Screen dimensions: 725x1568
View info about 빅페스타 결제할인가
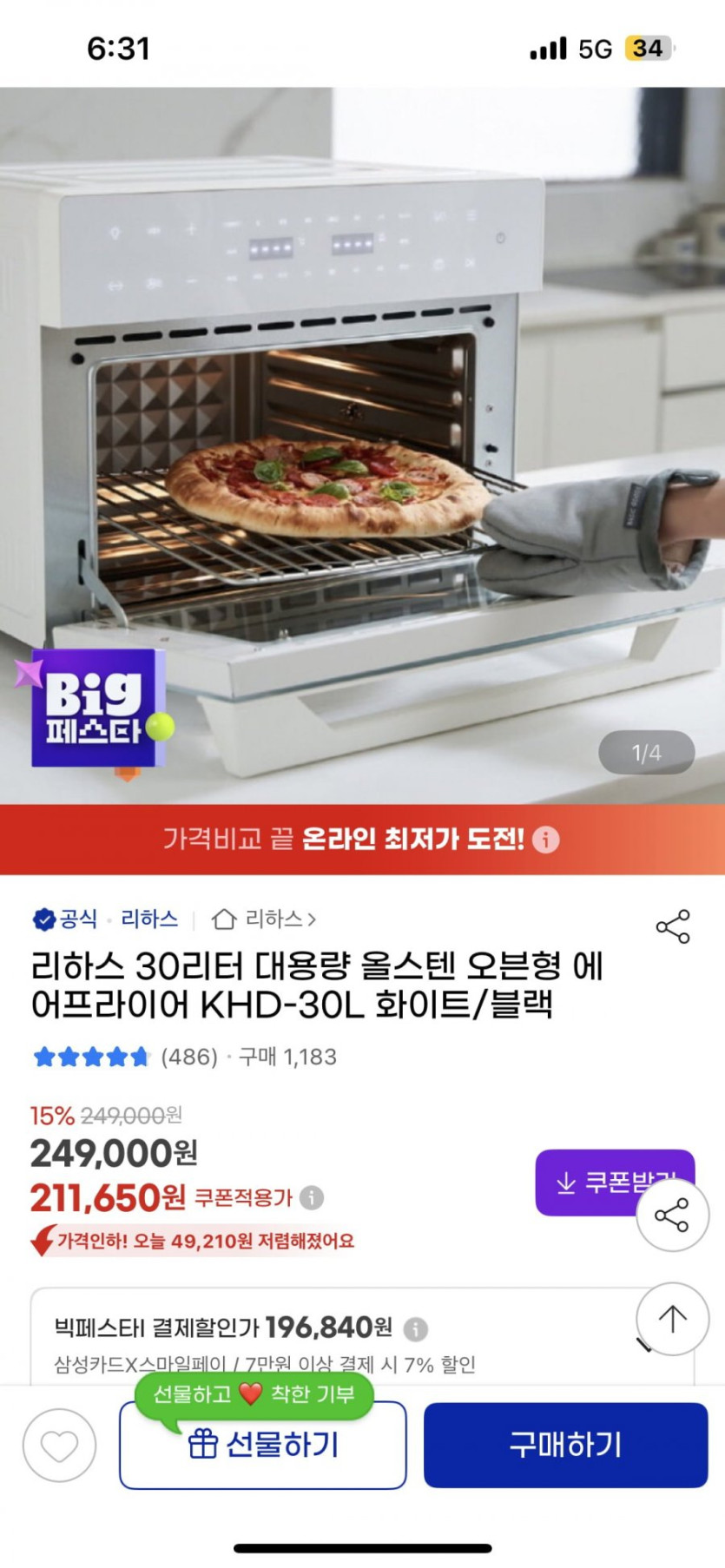tap(416, 1328)
